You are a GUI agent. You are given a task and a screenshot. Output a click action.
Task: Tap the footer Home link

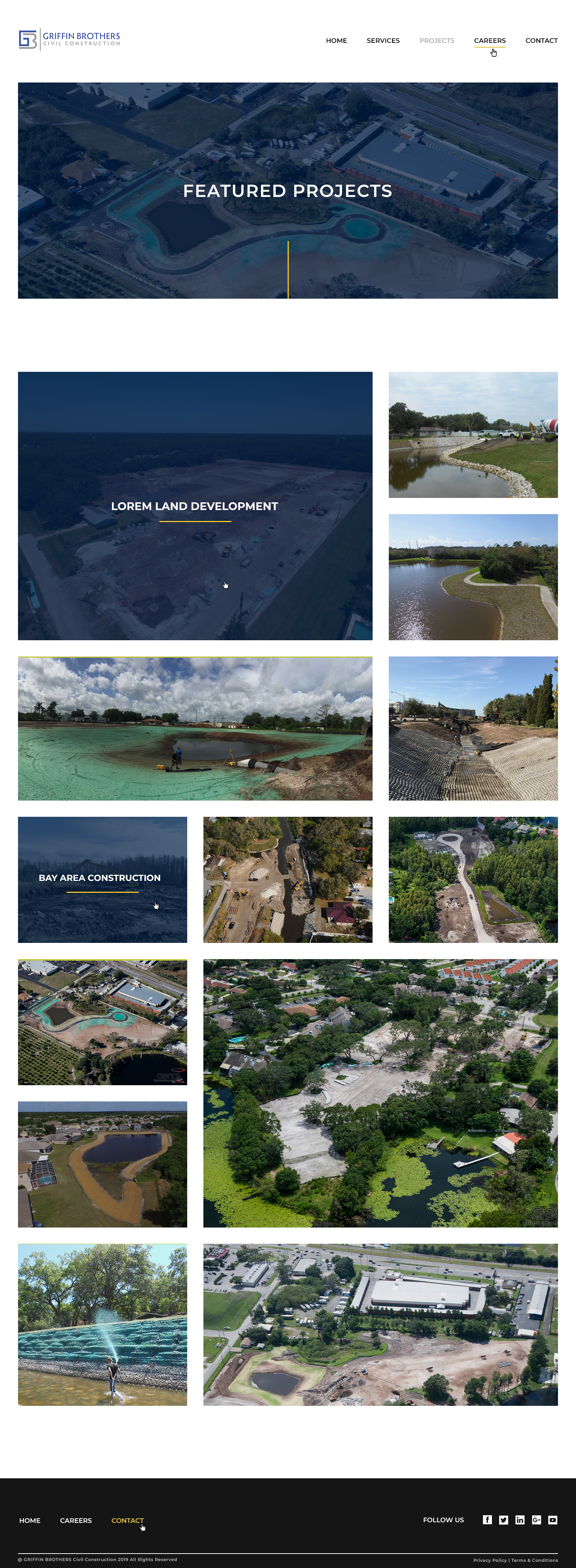click(x=30, y=1520)
